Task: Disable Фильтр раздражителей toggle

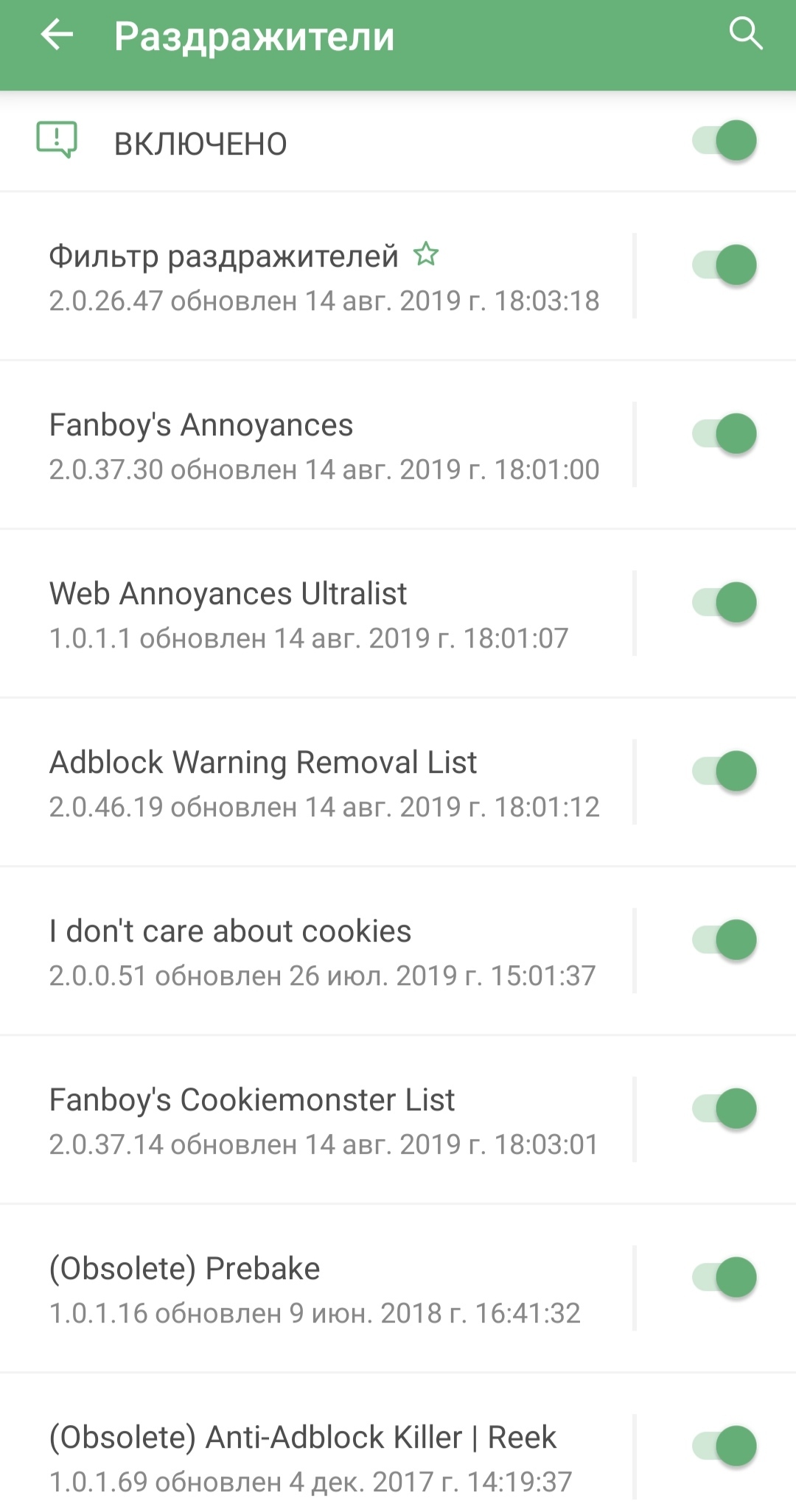Action: click(725, 265)
